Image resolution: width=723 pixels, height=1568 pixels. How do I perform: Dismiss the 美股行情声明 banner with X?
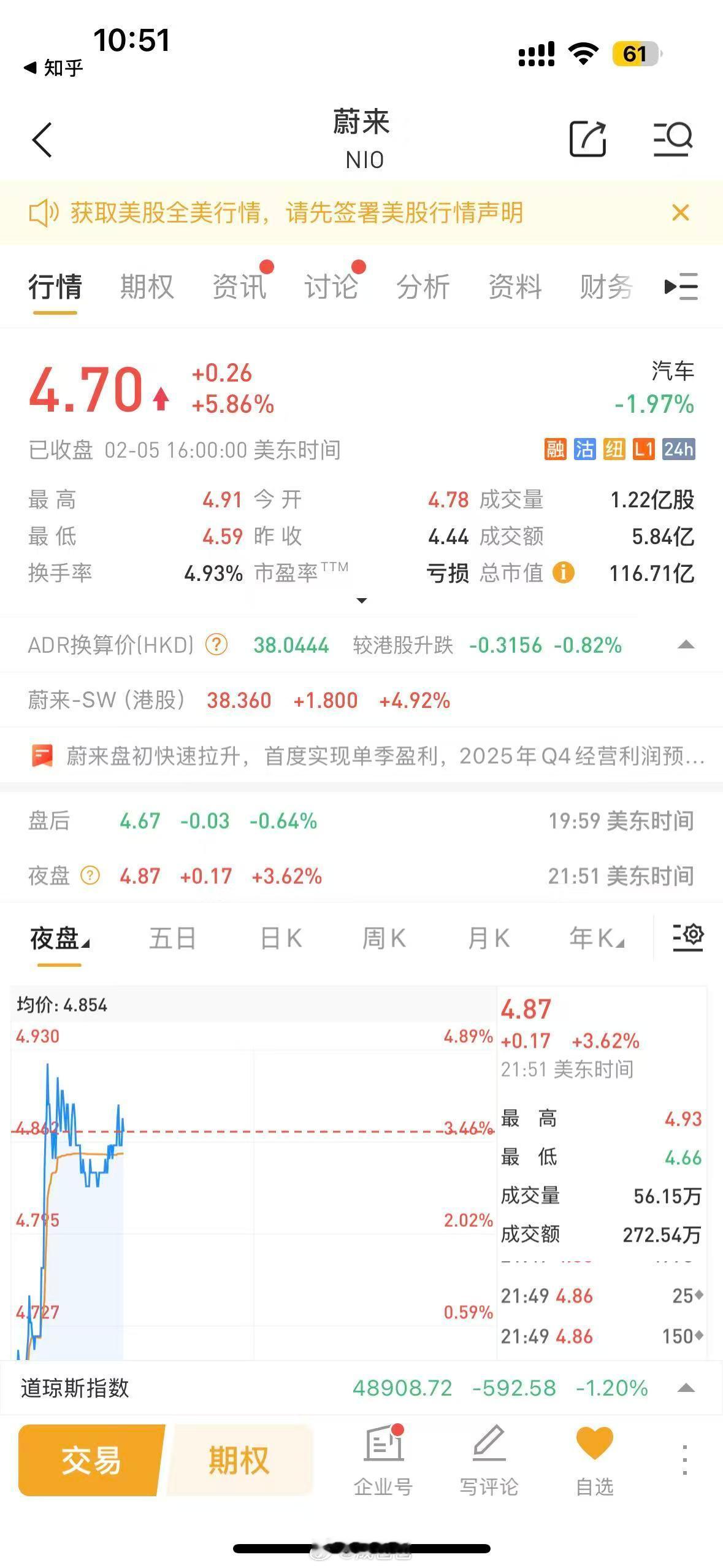pyautogui.click(x=680, y=213)
